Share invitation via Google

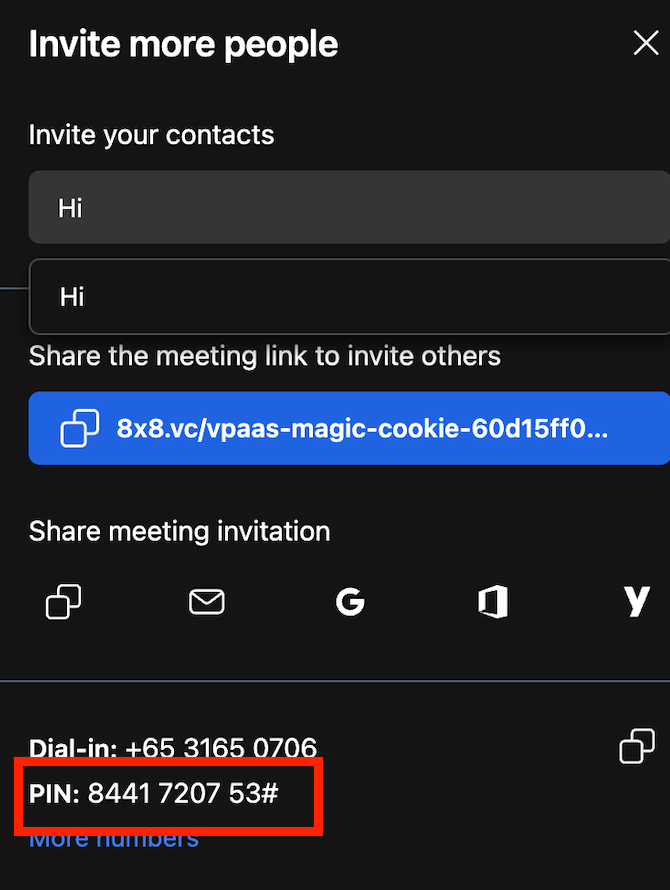349,602
